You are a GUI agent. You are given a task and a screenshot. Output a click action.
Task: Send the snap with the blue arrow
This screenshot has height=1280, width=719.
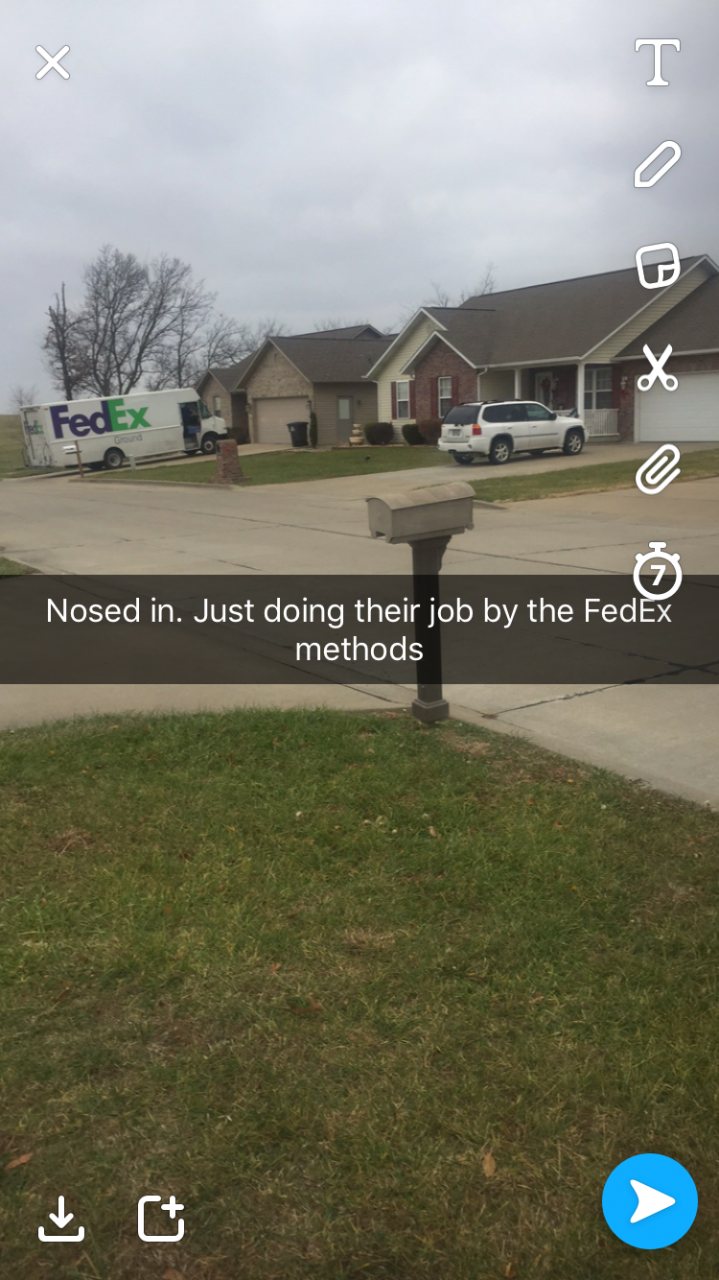(x=650, y=1201)
